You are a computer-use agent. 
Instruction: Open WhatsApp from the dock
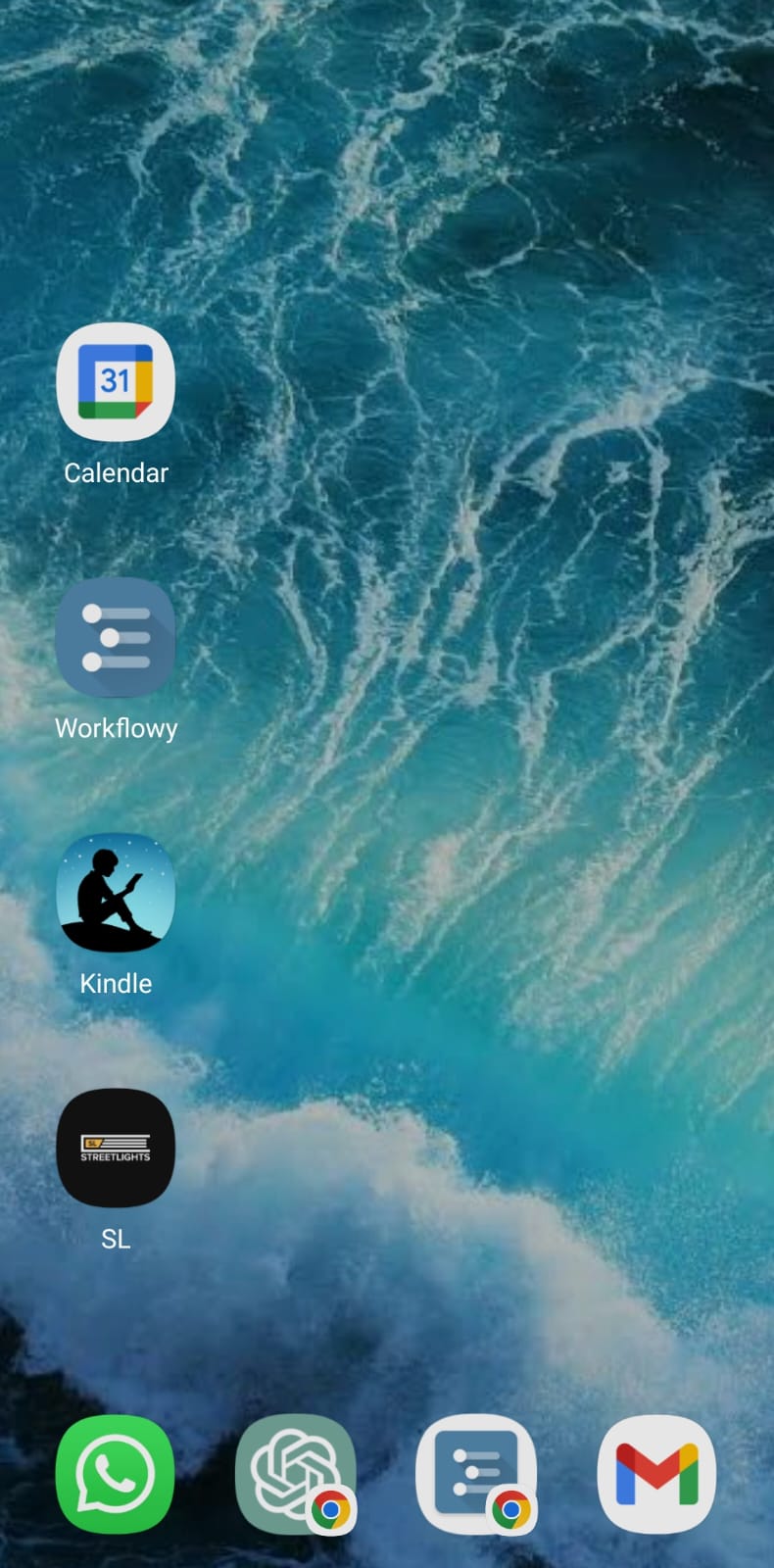[116, 1474]
